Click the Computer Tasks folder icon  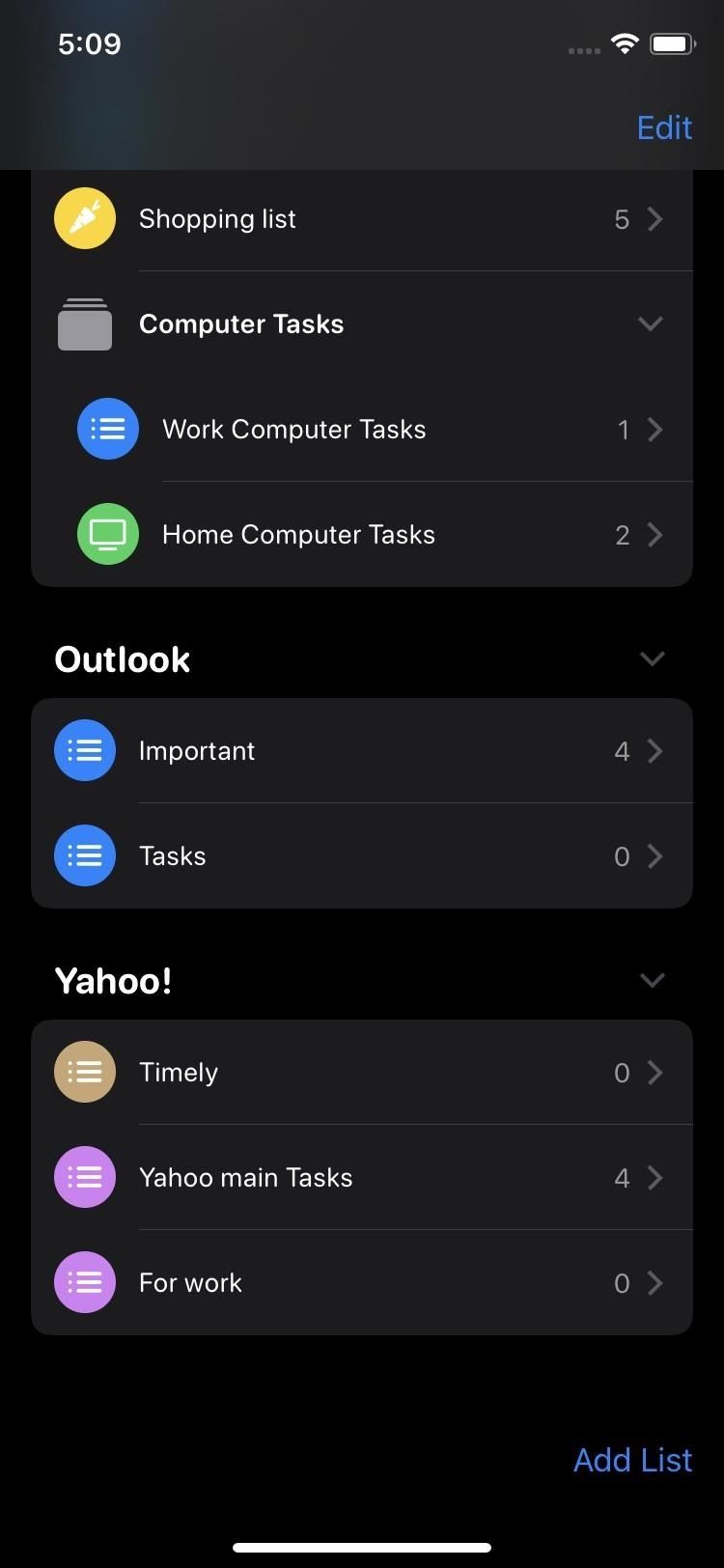[x=84, y=323]
